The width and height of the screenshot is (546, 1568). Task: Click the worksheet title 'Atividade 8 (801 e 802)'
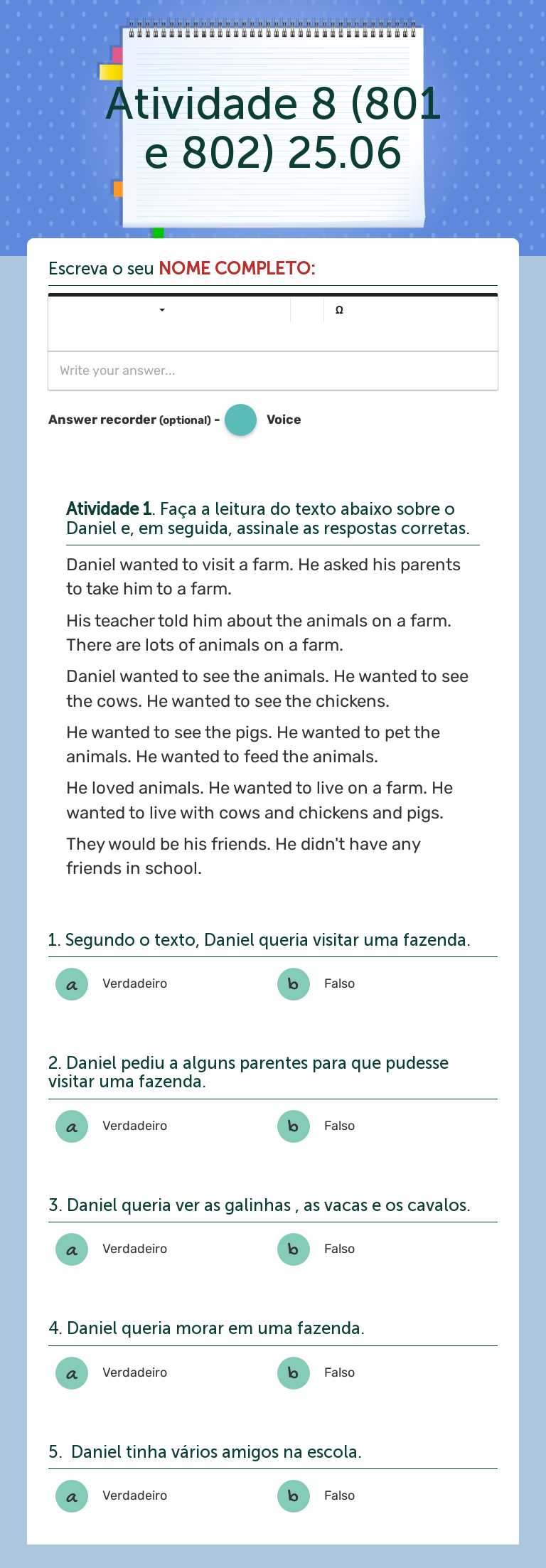pyautogui.click(x=274, y=128)
